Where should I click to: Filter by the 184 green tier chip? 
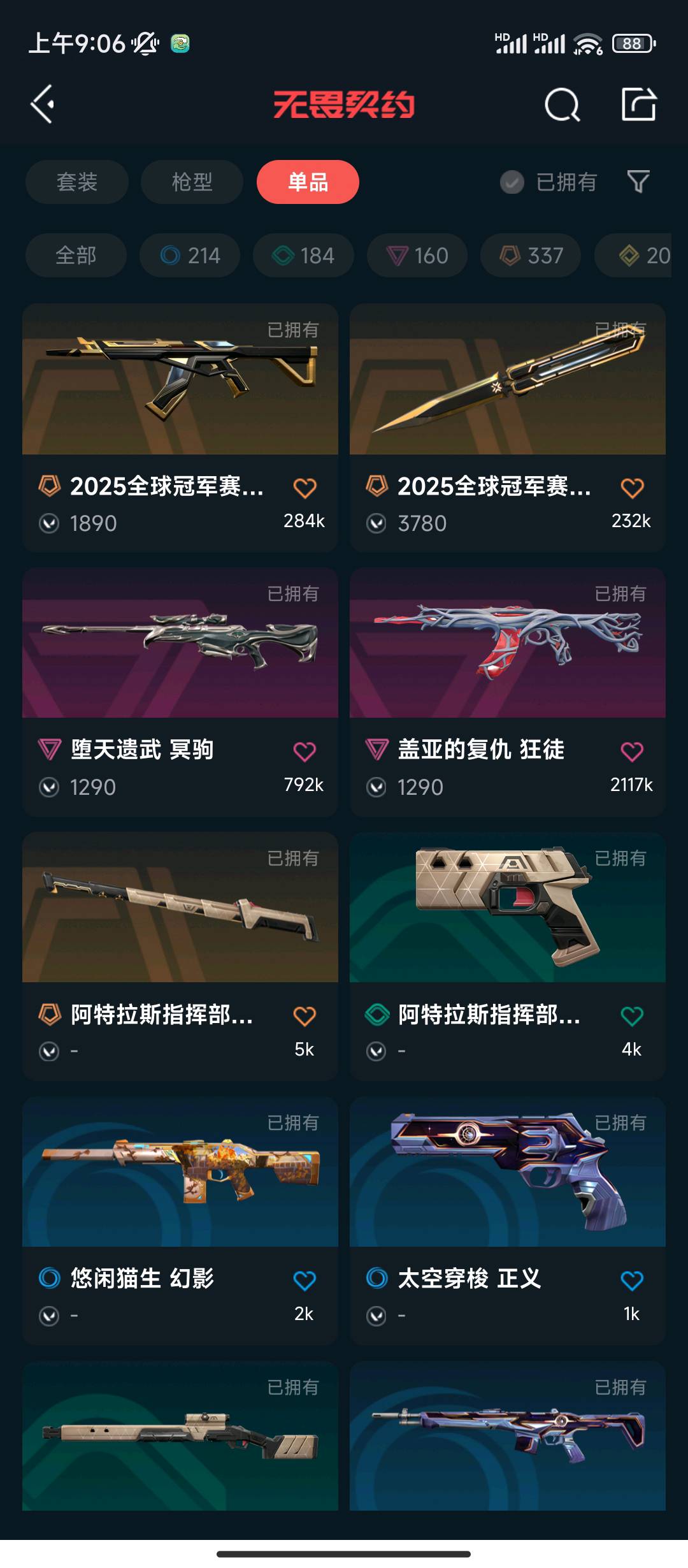click(x=303, y=256)
